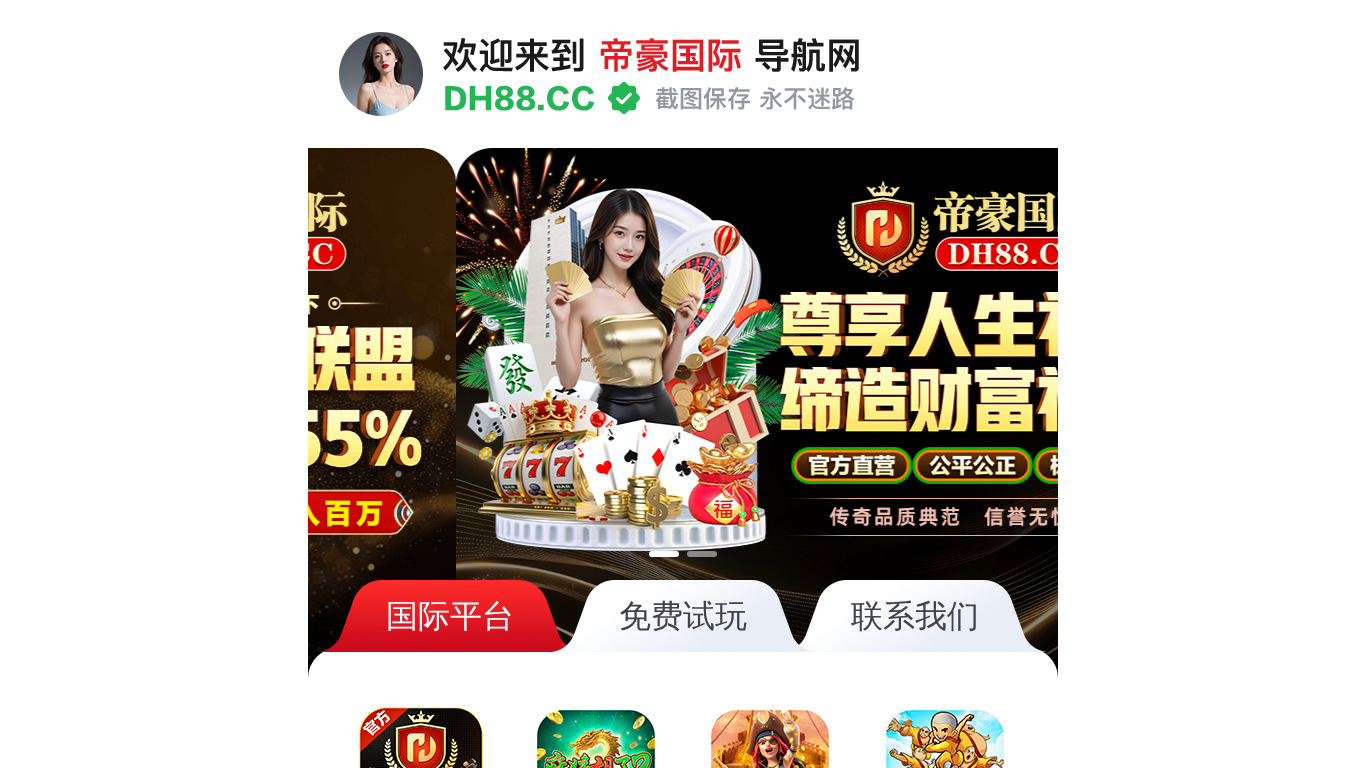Switch to the 国际平台 tab
Screen dimensions: 1366x768
448,616
